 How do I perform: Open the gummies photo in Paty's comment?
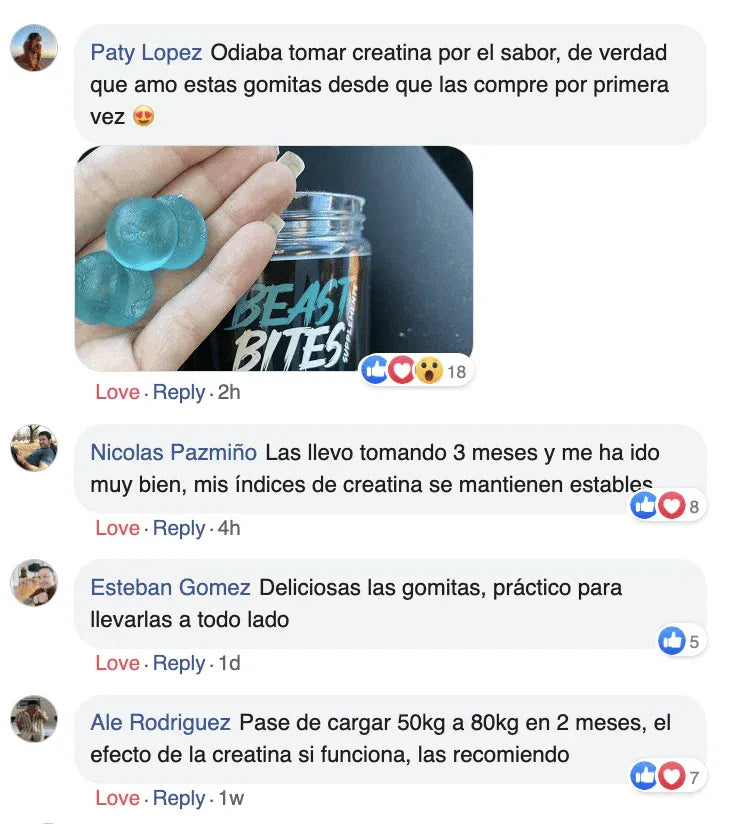tap(273, 258)
